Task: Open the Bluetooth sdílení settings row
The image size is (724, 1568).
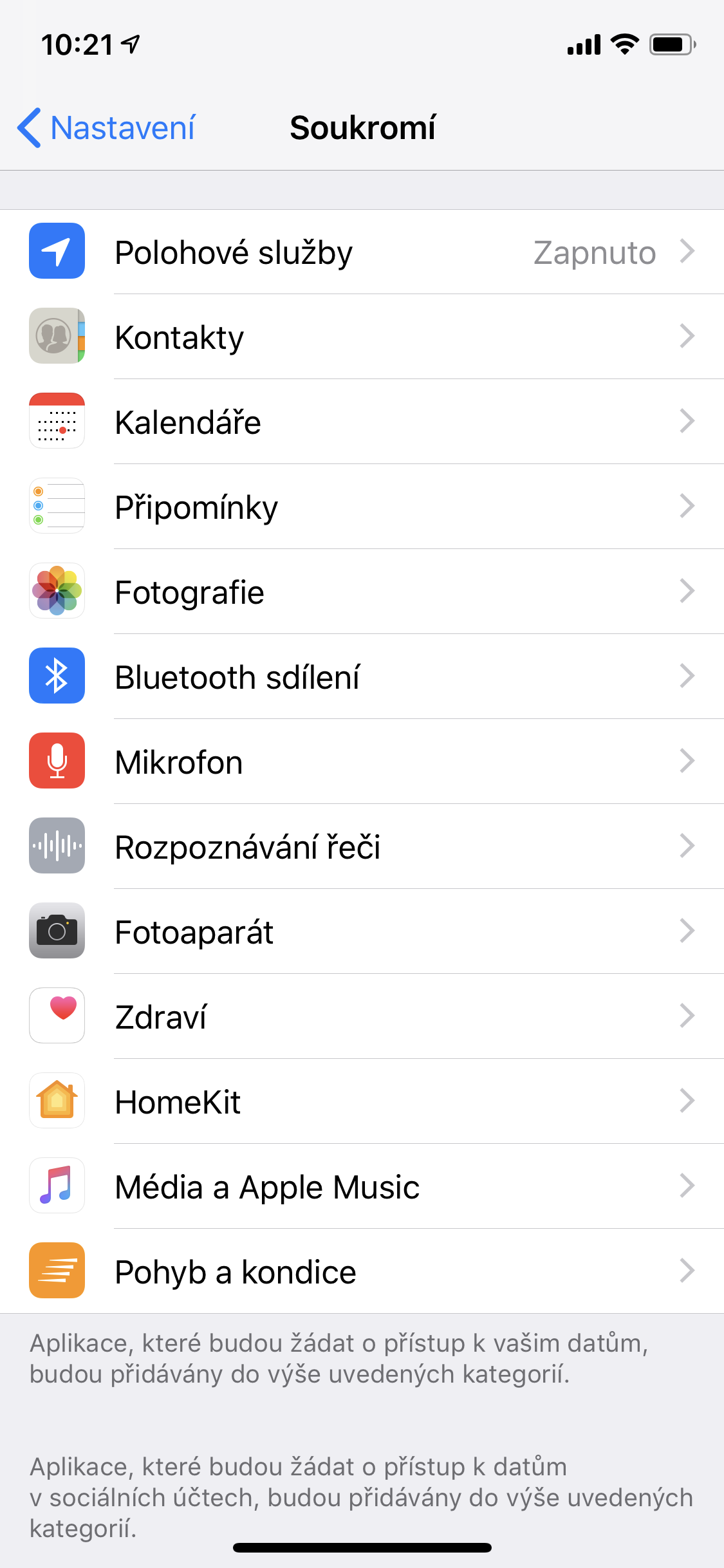Action: click(x=360, y=677)
